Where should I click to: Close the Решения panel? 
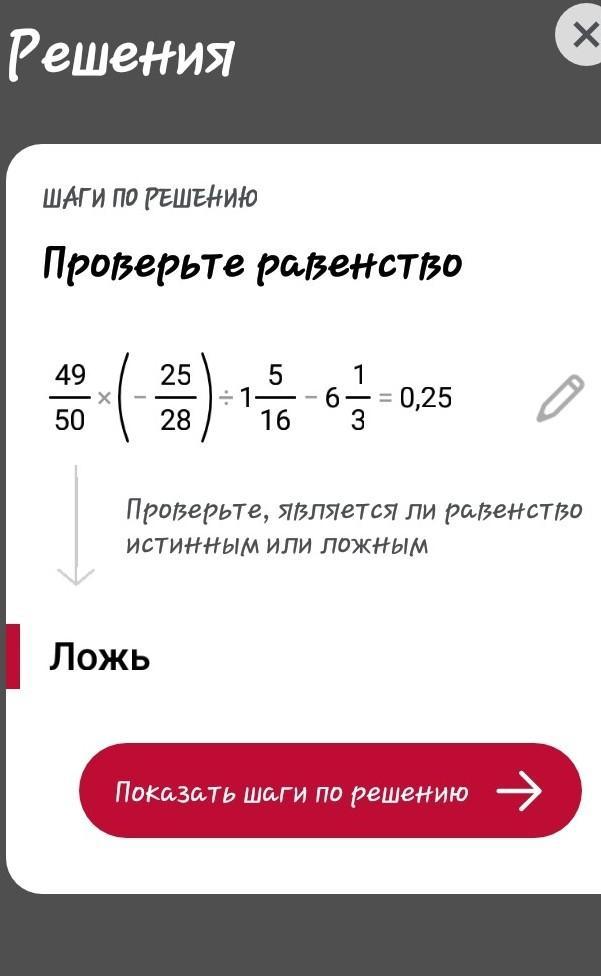coord(582,34)
